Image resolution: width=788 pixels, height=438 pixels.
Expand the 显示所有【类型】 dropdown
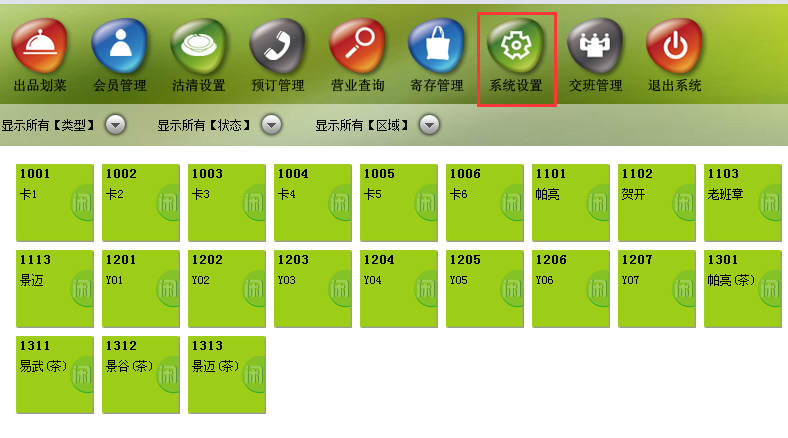coord(116,125)
